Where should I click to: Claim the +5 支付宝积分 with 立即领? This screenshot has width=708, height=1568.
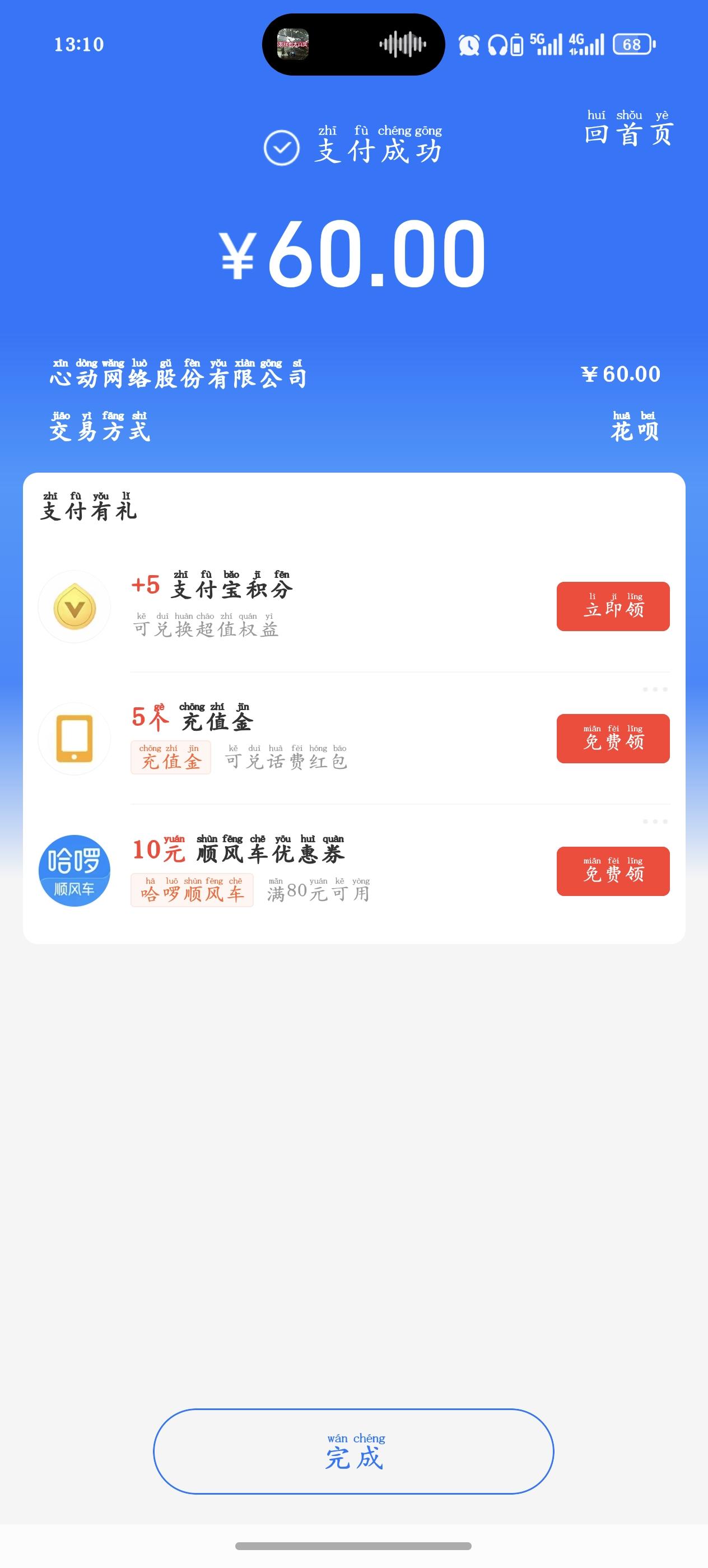612,606
